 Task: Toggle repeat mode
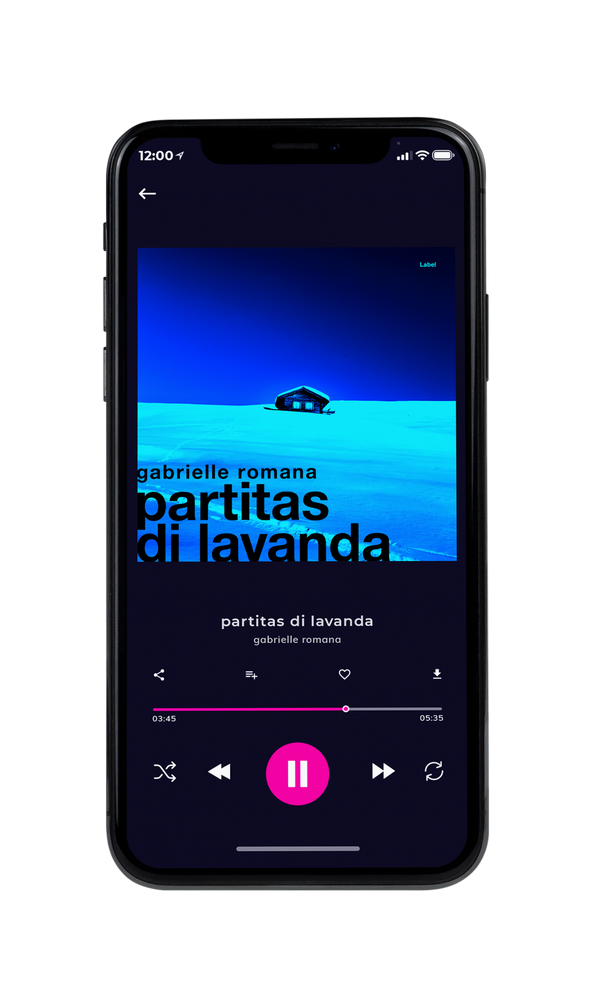point(434,771)
